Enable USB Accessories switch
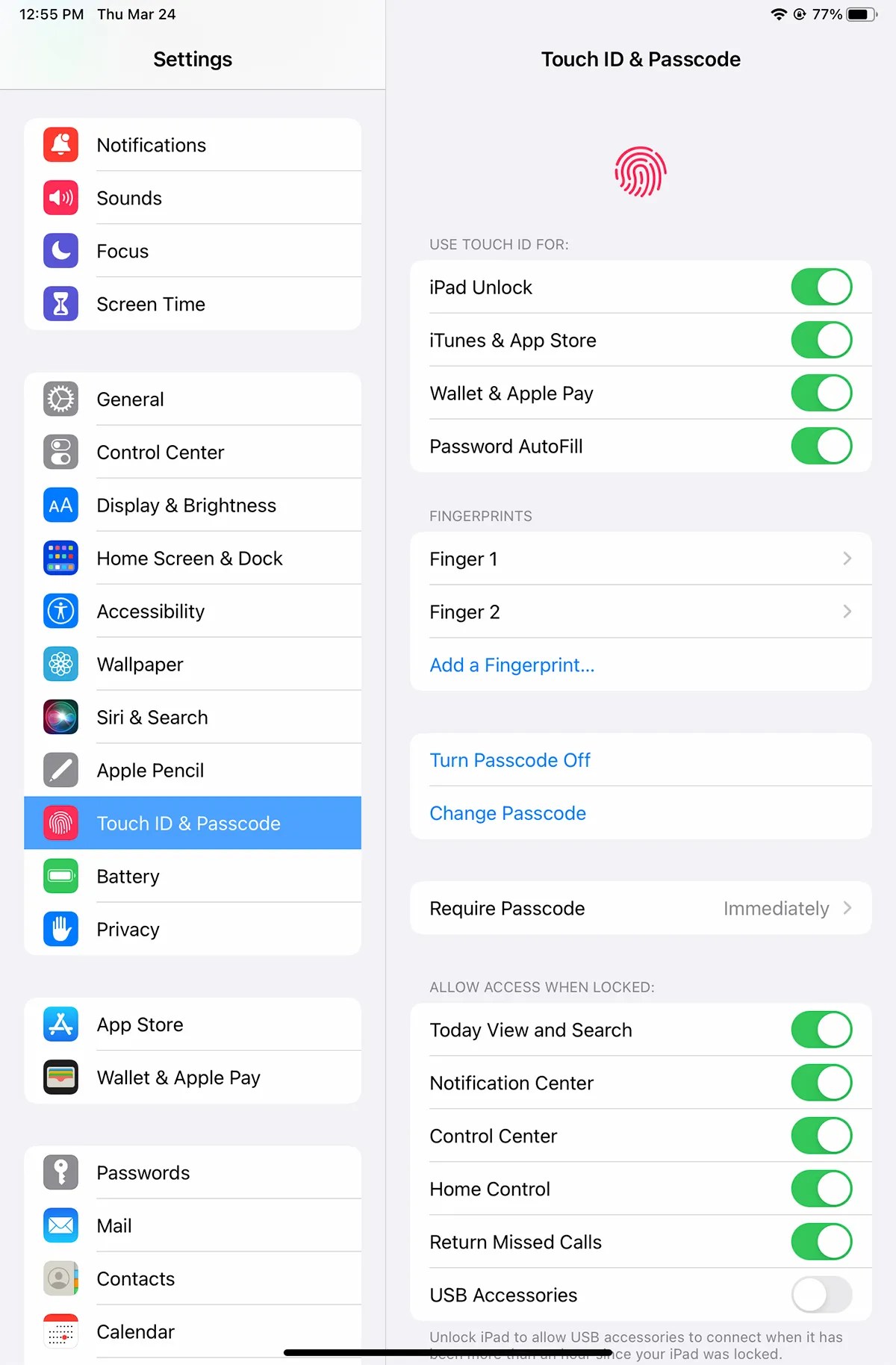The width and height of the screenshot is (896, 1365). click(821, 1295)
